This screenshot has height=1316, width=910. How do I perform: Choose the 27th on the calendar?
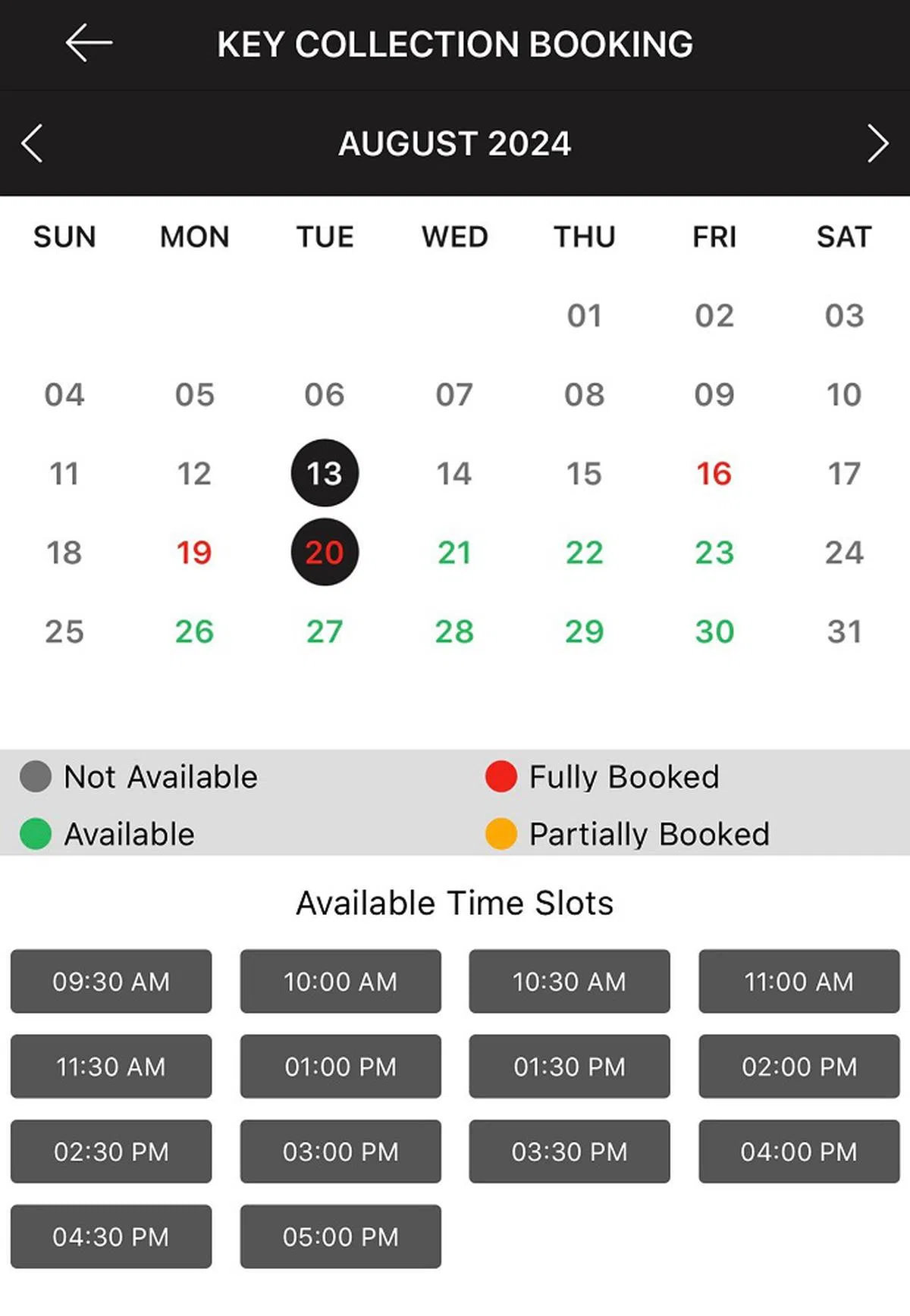(325, 631)
